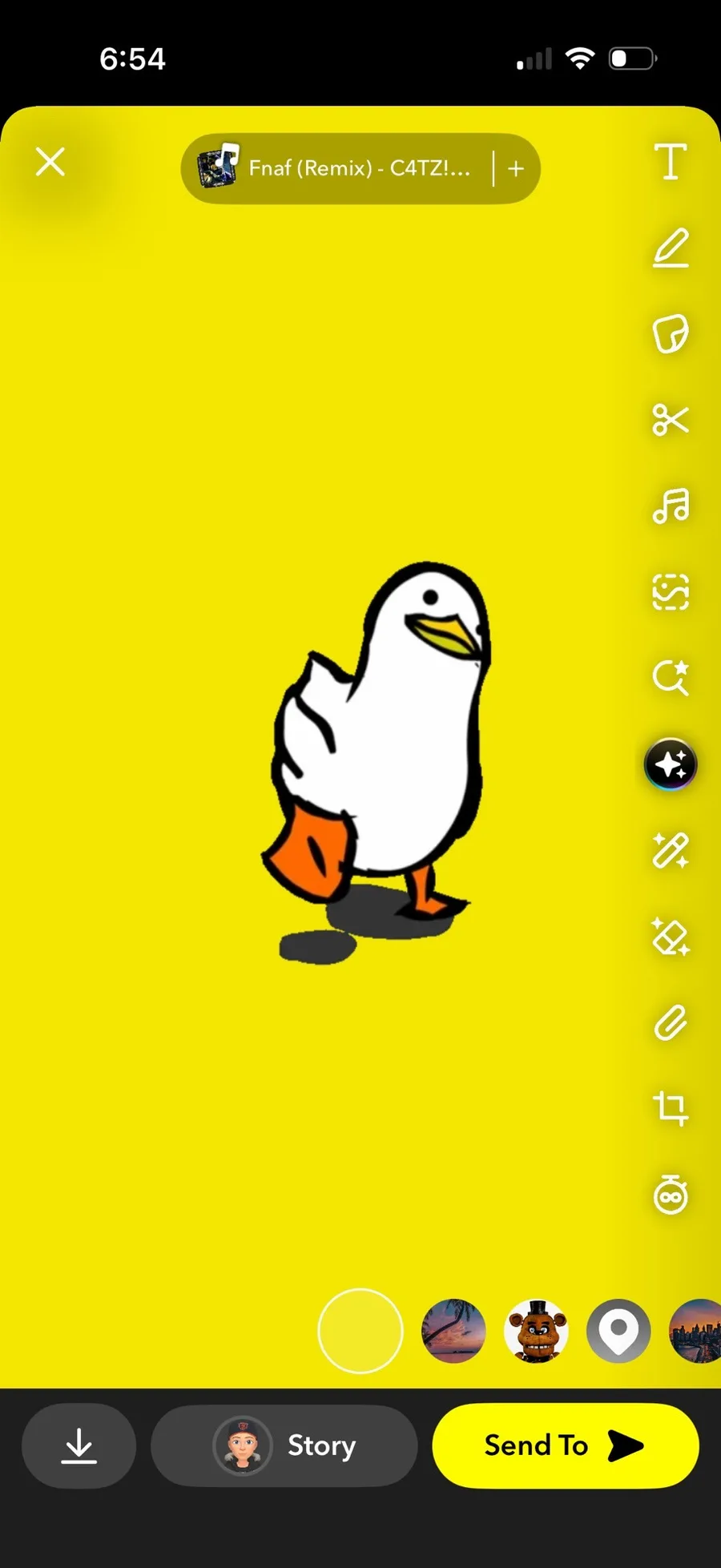The height and width of the screenshot is (1568, 721).
Task: Apply the Freddy Fazbear bear filter
Action: pos(536,1331)
